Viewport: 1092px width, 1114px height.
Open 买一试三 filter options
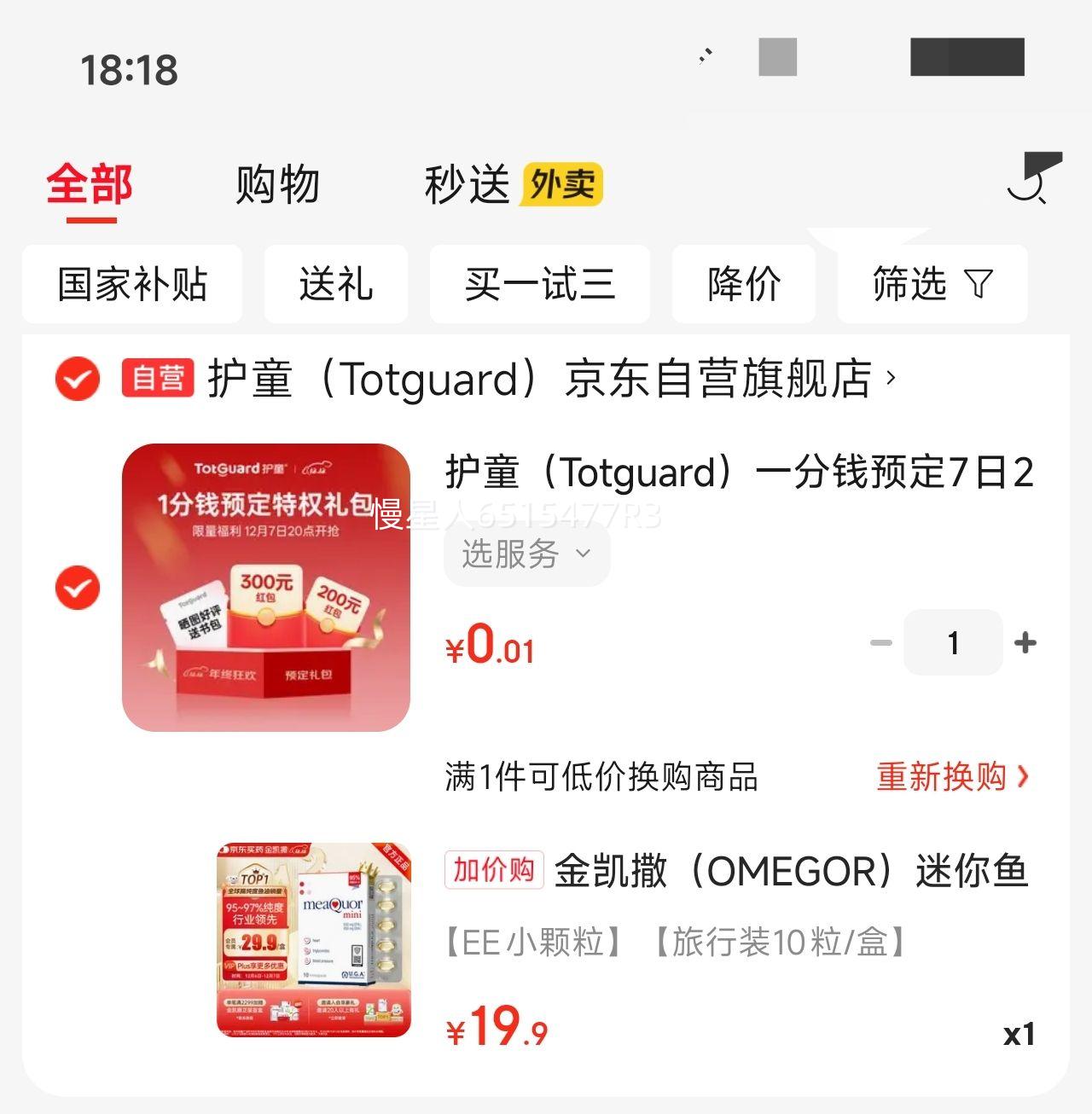[x=540, y=285]
